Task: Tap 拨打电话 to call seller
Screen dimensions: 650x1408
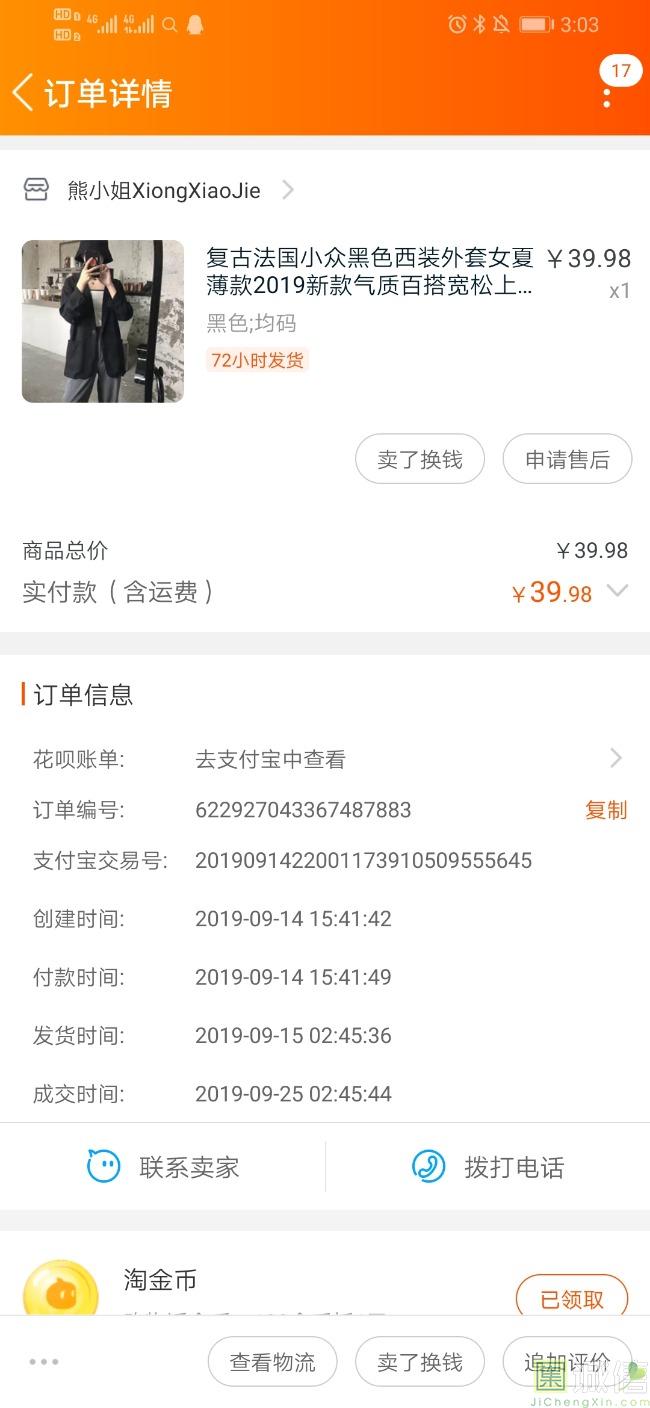Action: coord(488,1167)
